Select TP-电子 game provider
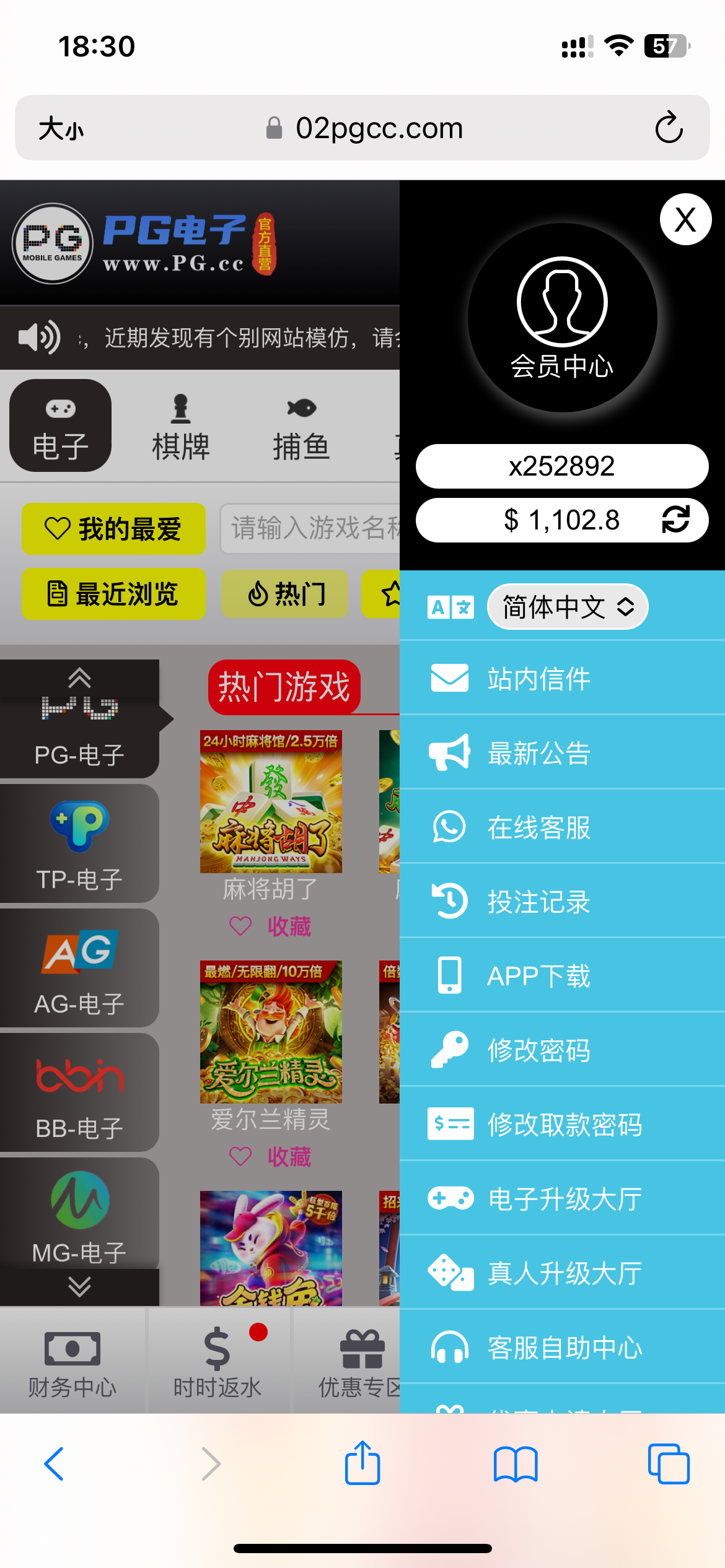 tap(79, 843)
